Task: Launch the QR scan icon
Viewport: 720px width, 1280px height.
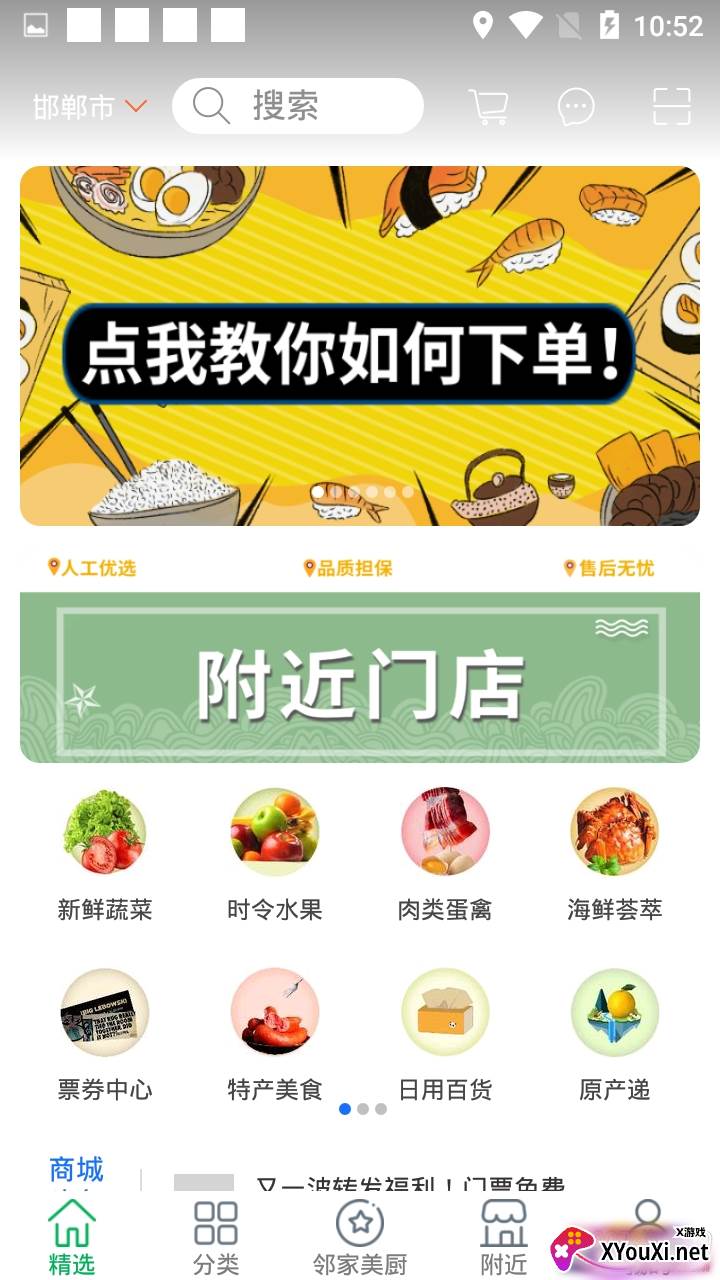Action: (x=672, y=106)
